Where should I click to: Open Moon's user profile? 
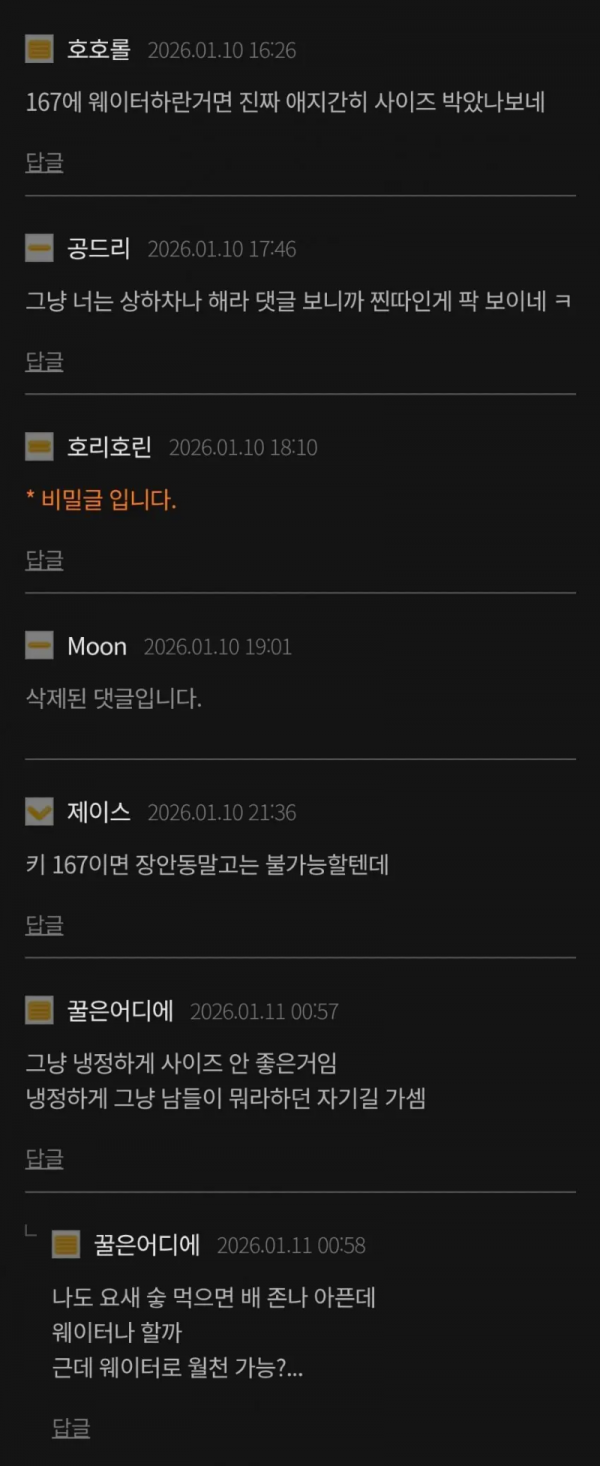[96, 647]
